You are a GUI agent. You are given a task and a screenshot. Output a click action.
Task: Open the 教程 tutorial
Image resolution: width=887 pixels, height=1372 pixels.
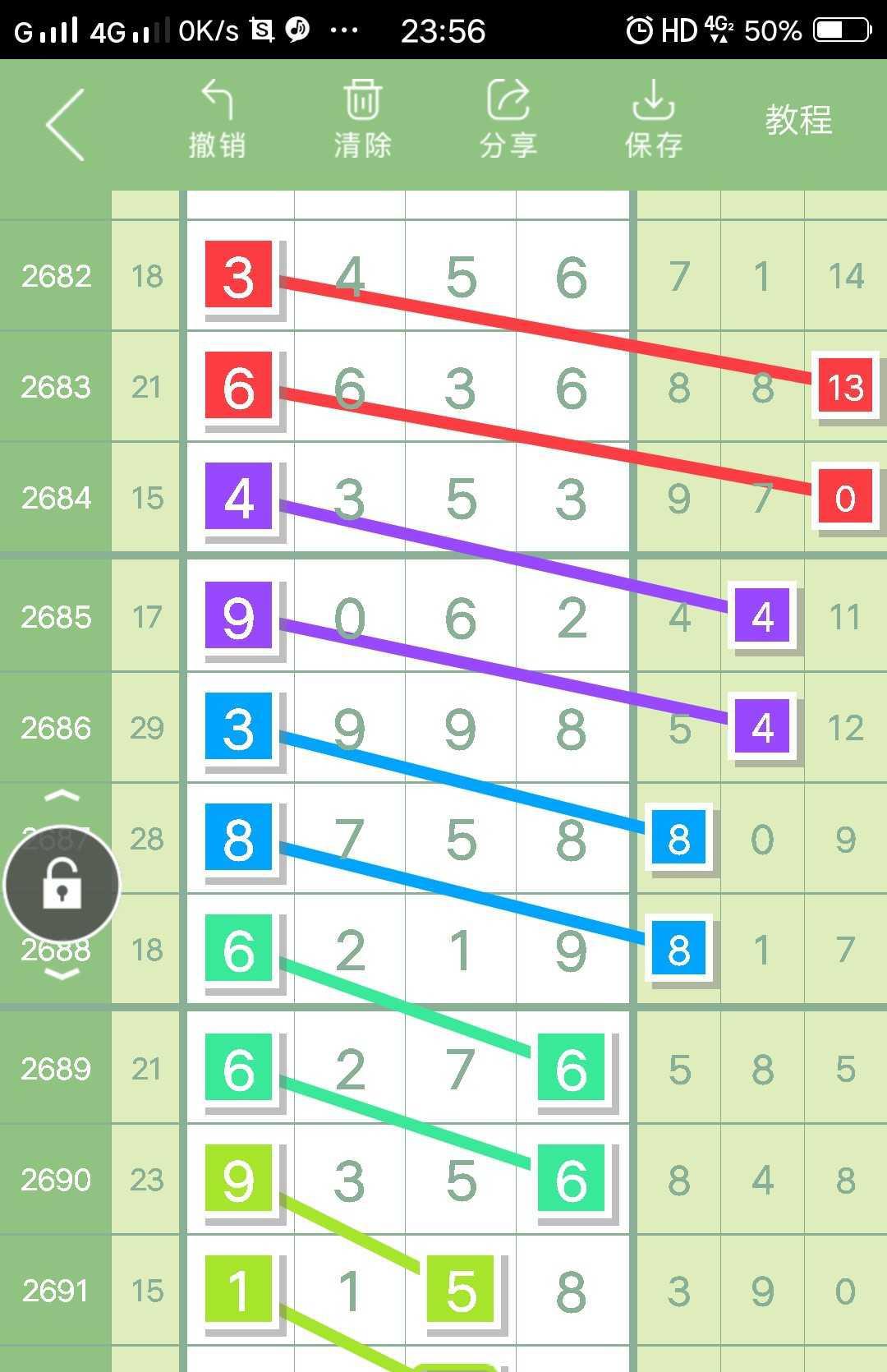(x=798, y=120)
